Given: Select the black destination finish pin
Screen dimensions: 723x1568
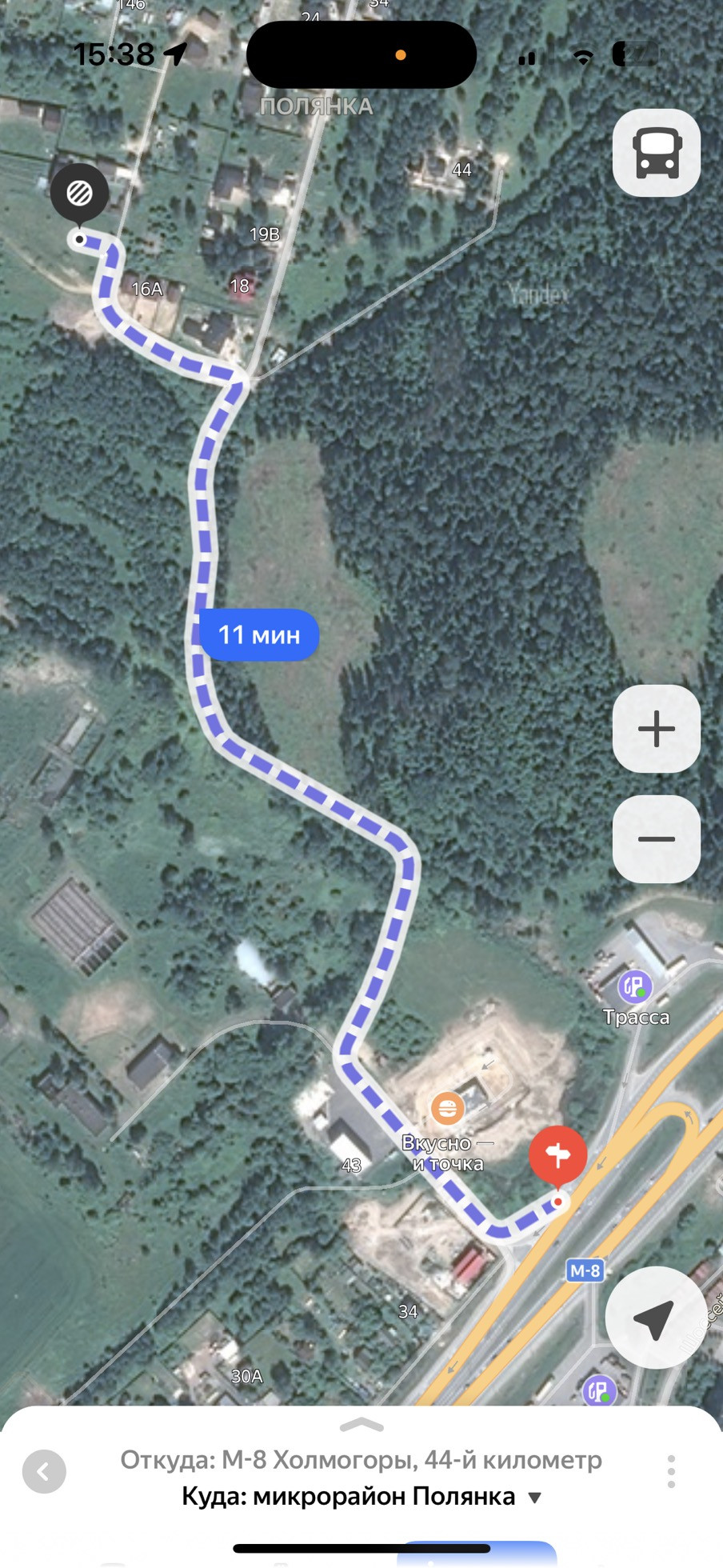Looking at the screenshot, I should tap(79, 194).
